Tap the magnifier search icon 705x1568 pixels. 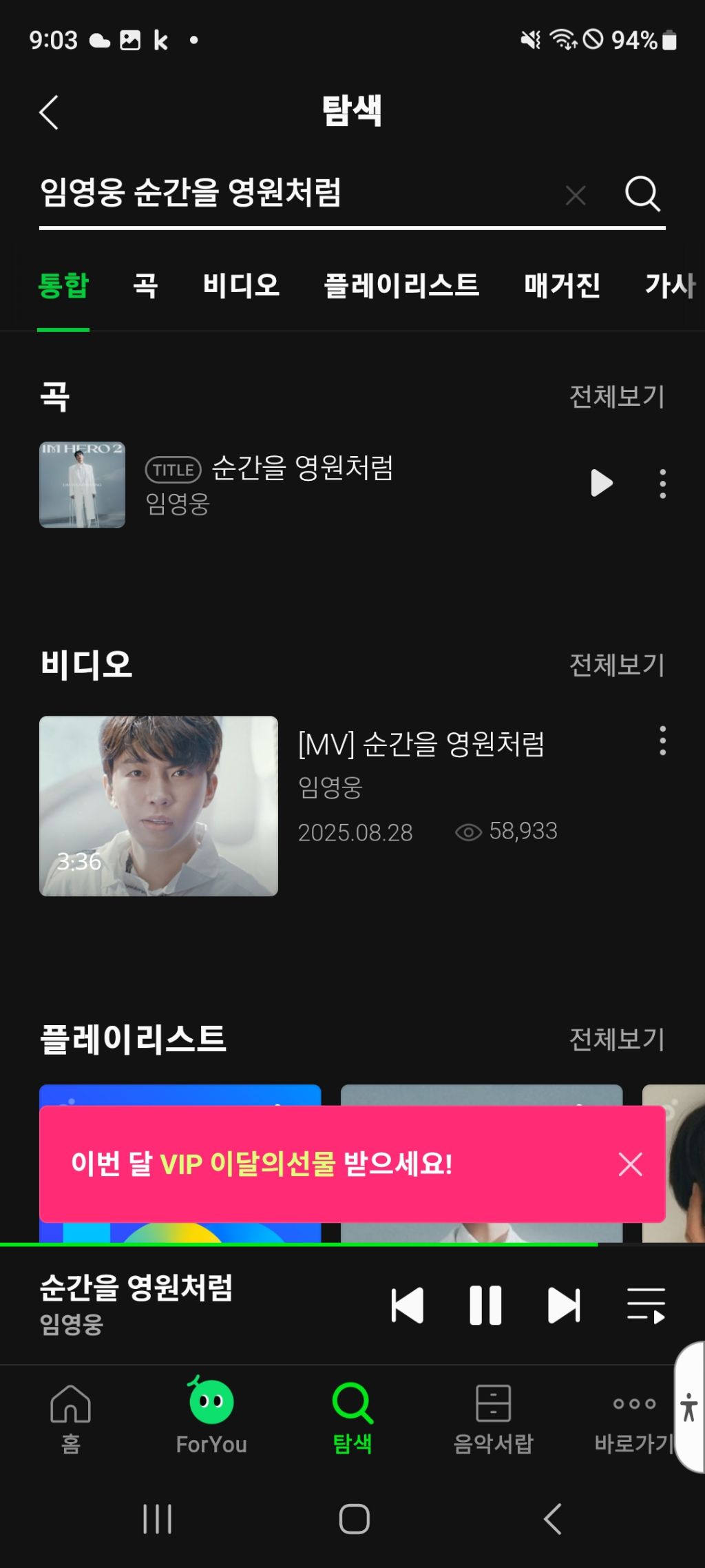coord(642,194)
